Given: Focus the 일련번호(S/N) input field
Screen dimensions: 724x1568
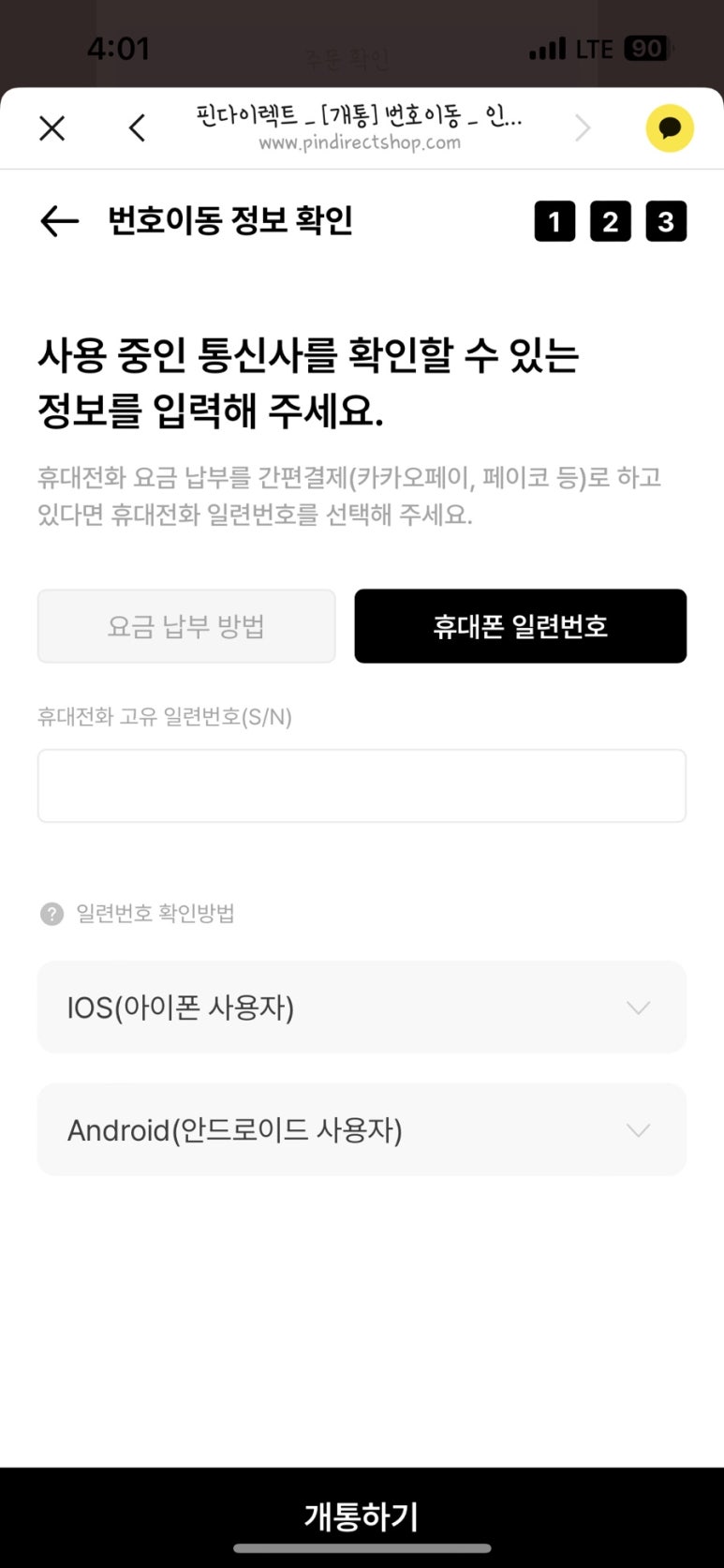Looking at the screenshot, I should coord(362,785).
